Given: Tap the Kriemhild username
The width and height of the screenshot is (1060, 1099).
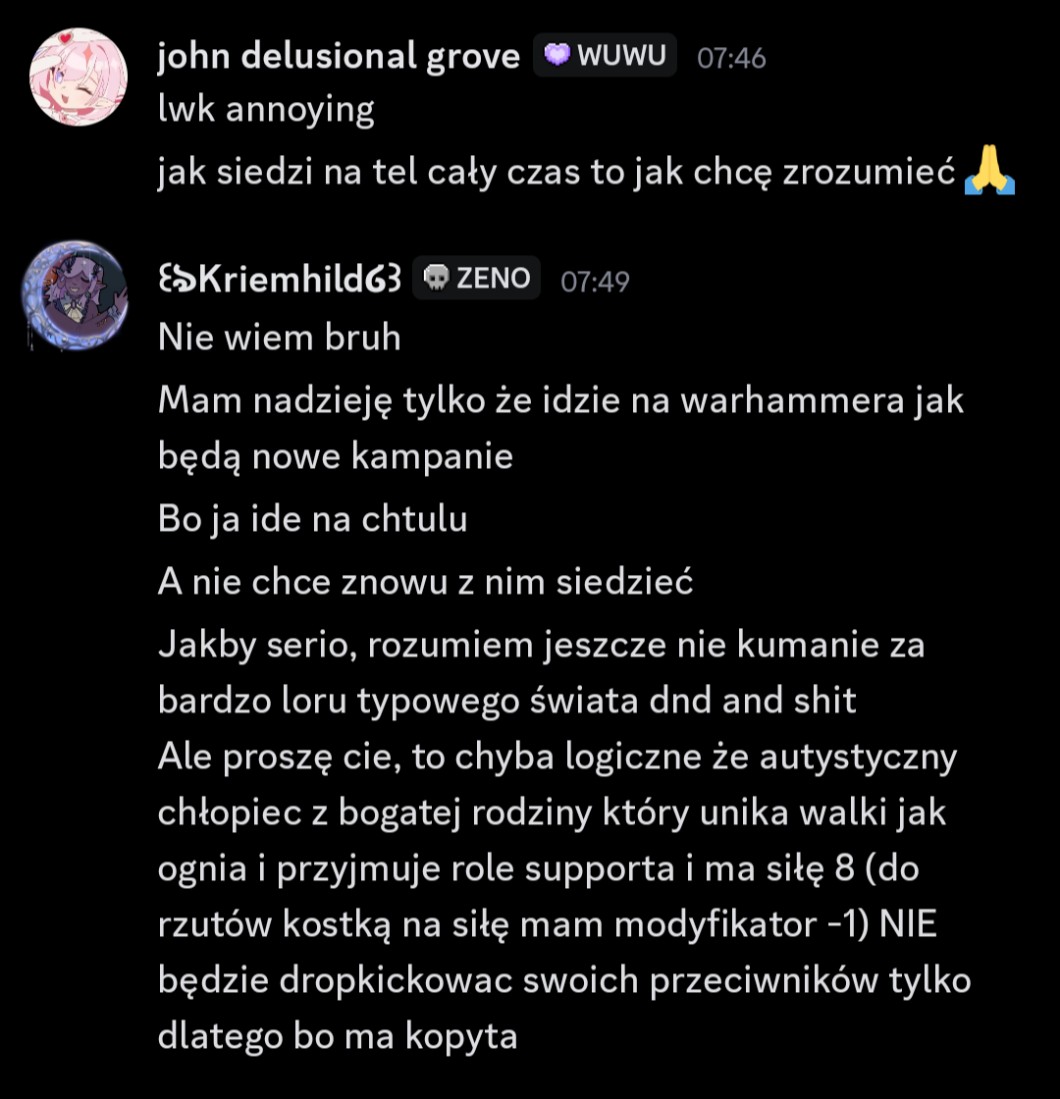Looking at the screenshot, I should [280, 281].
